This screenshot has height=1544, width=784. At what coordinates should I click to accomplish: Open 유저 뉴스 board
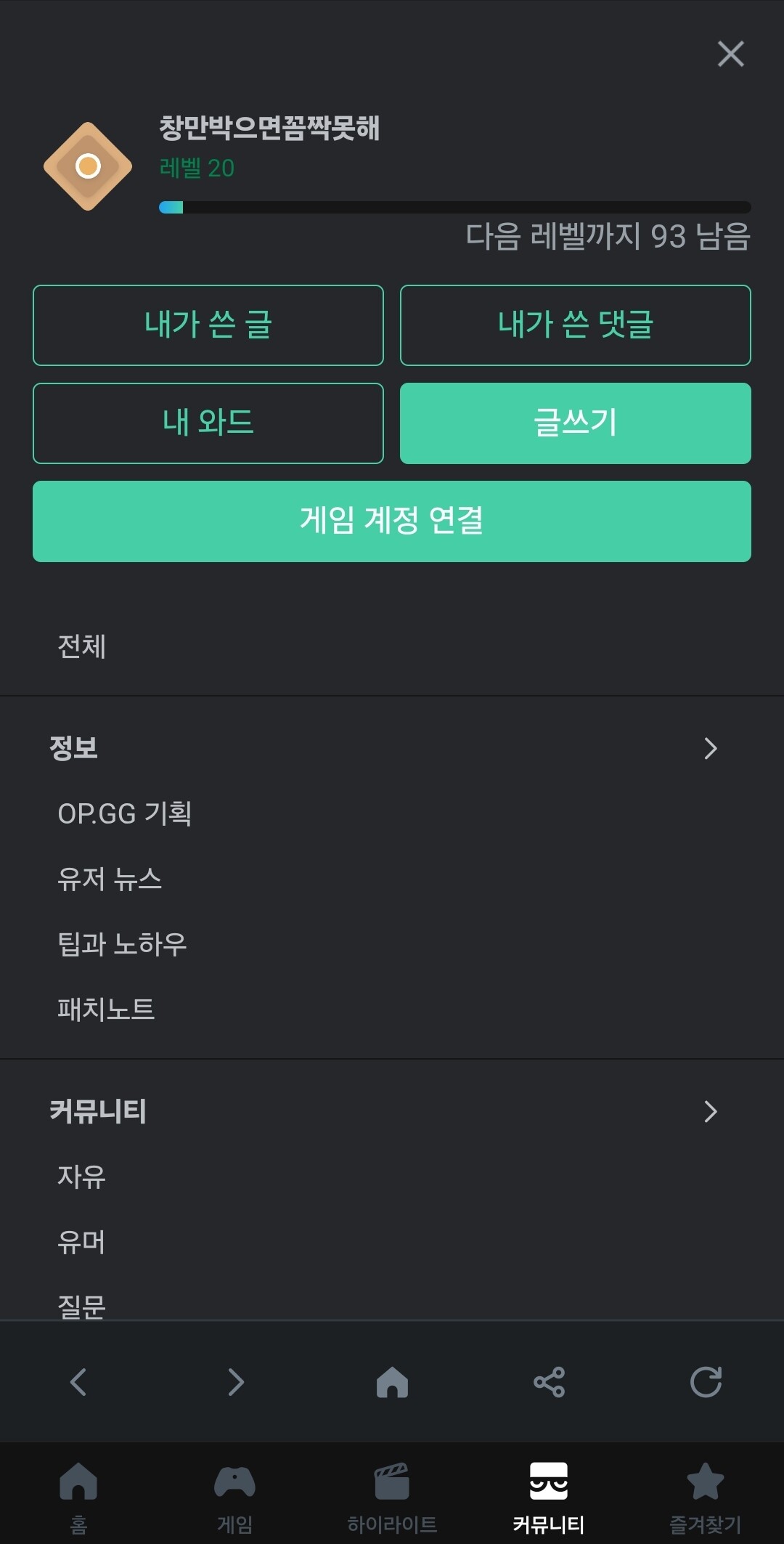click(110, 879)
